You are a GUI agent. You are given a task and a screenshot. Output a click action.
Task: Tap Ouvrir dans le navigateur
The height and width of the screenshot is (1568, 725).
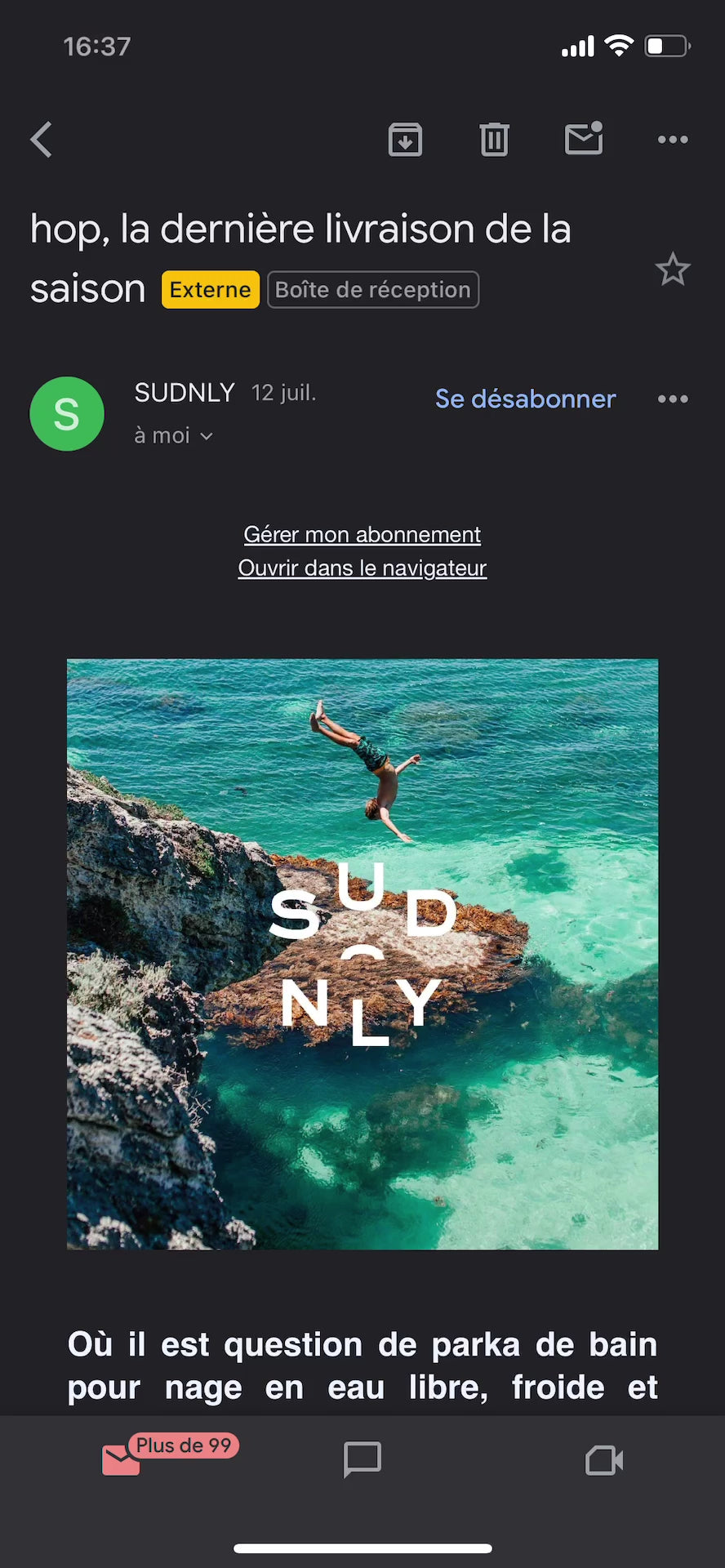pyautogui.click(x=362, y=568)
